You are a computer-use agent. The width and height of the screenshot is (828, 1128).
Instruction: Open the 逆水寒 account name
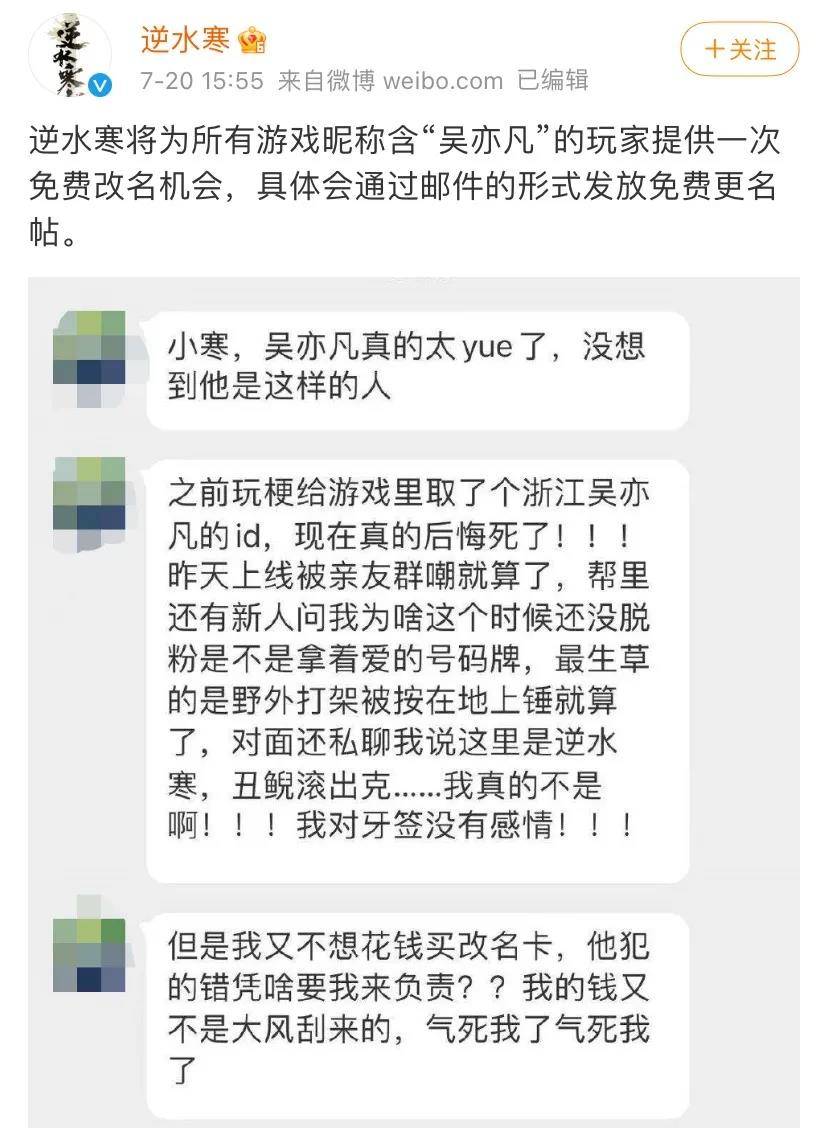185,40
